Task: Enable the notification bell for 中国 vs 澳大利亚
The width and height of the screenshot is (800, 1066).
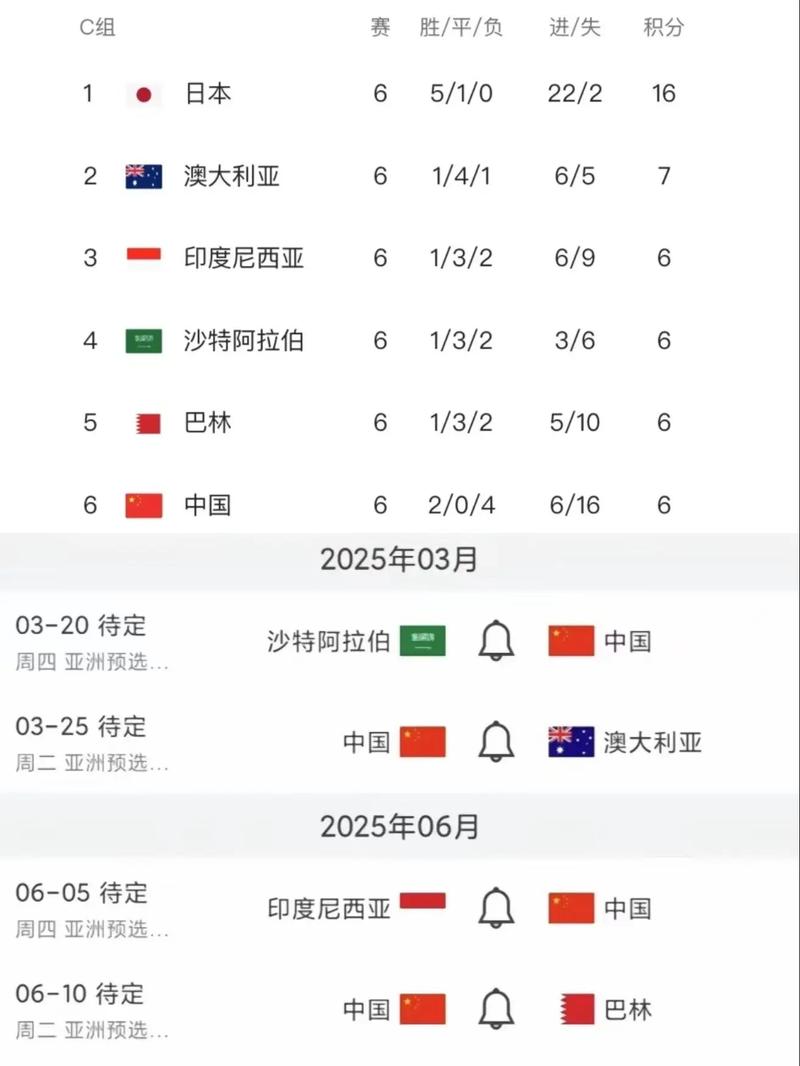Action: pyautogui.click(x=494, y=742)
